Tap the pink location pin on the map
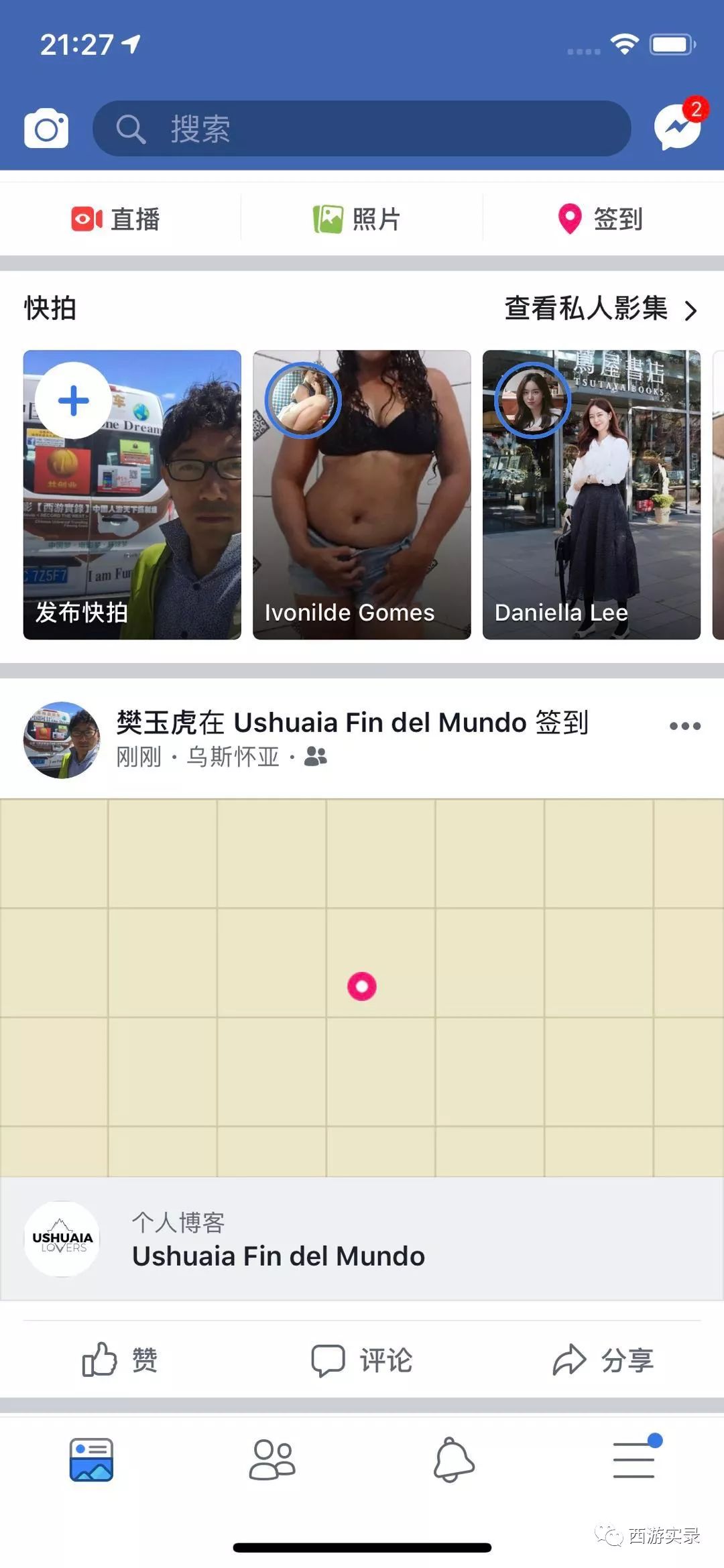 pyautogui.click(x=362, y=985)
